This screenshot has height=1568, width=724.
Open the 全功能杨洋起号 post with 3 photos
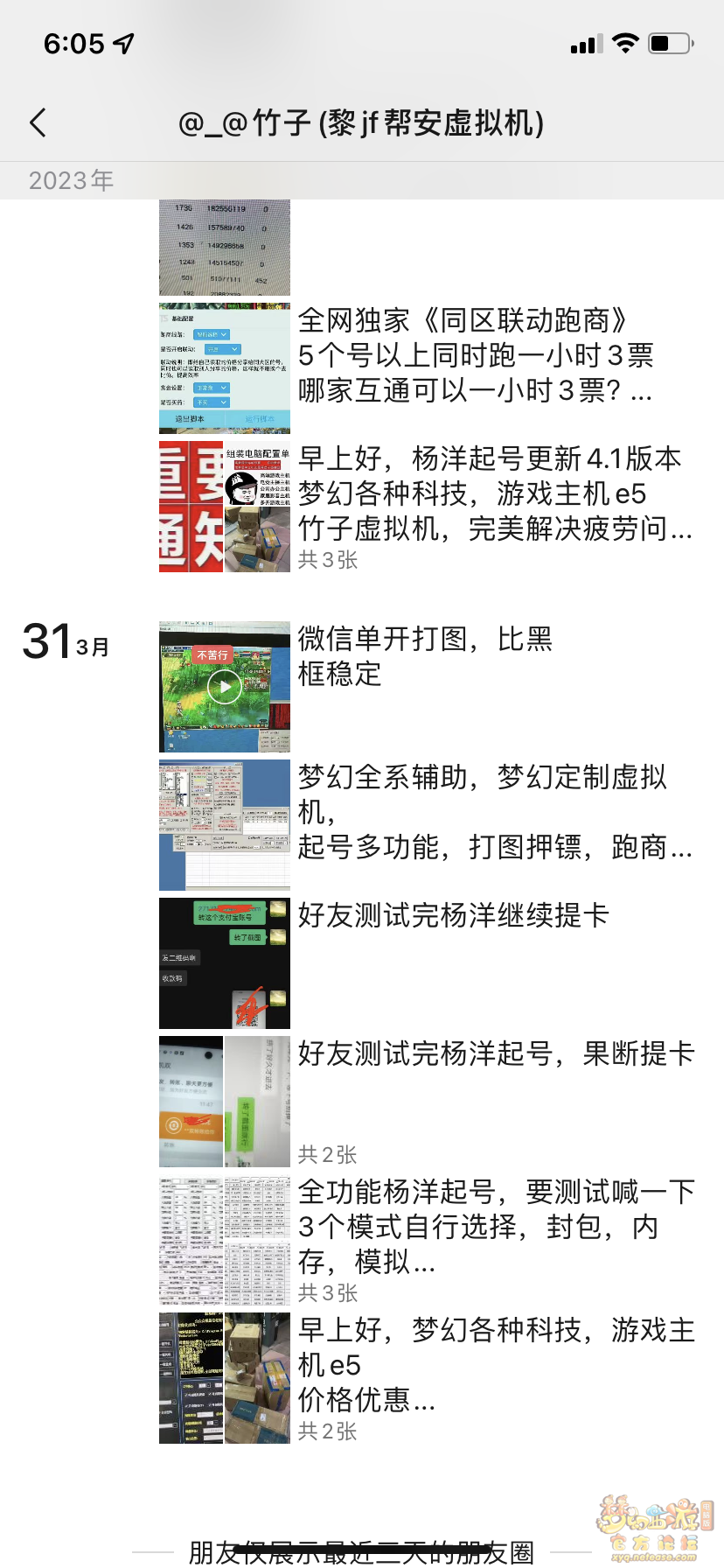coord(495,1227)
